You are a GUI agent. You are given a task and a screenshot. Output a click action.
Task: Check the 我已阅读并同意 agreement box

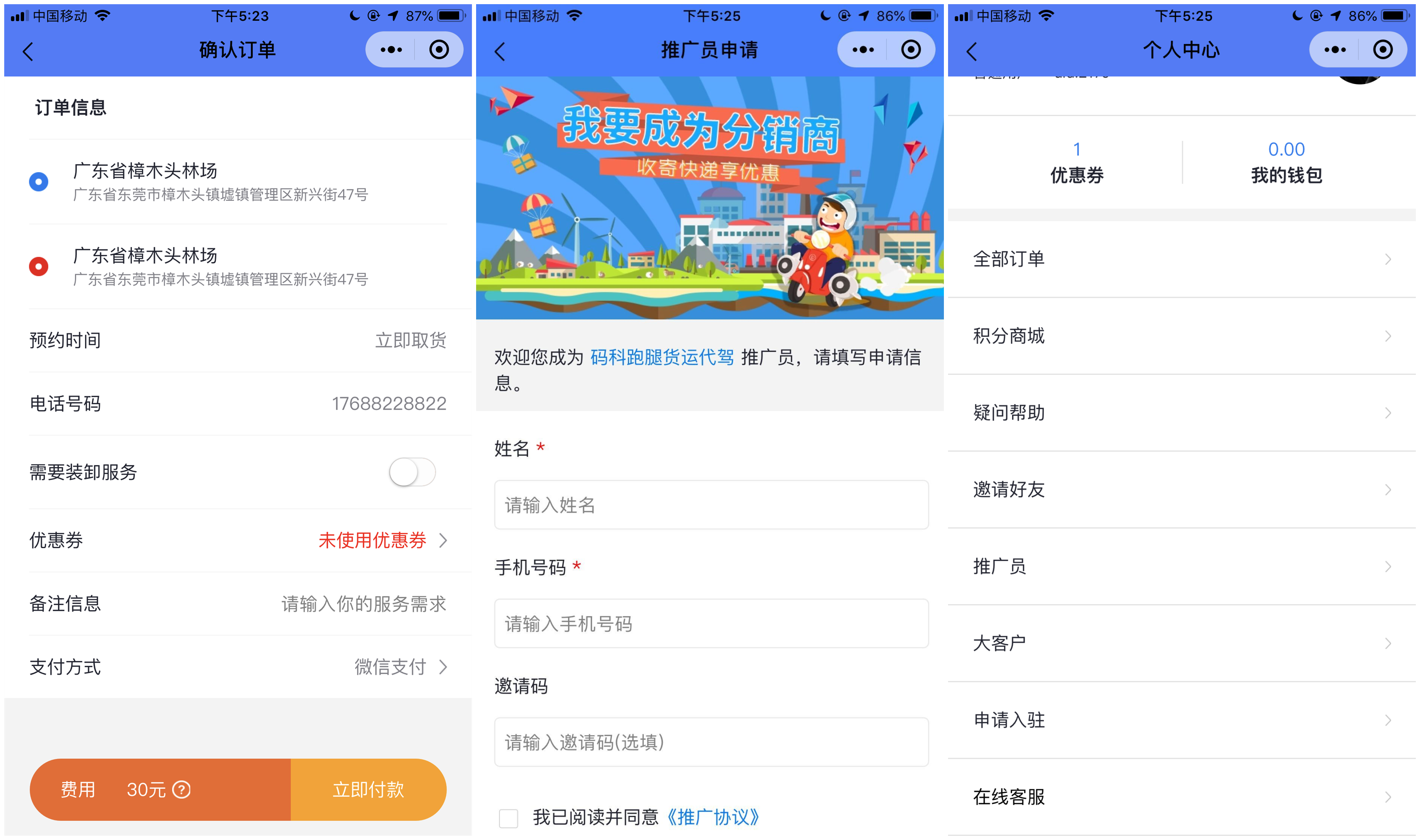click(x=508, y=818)
